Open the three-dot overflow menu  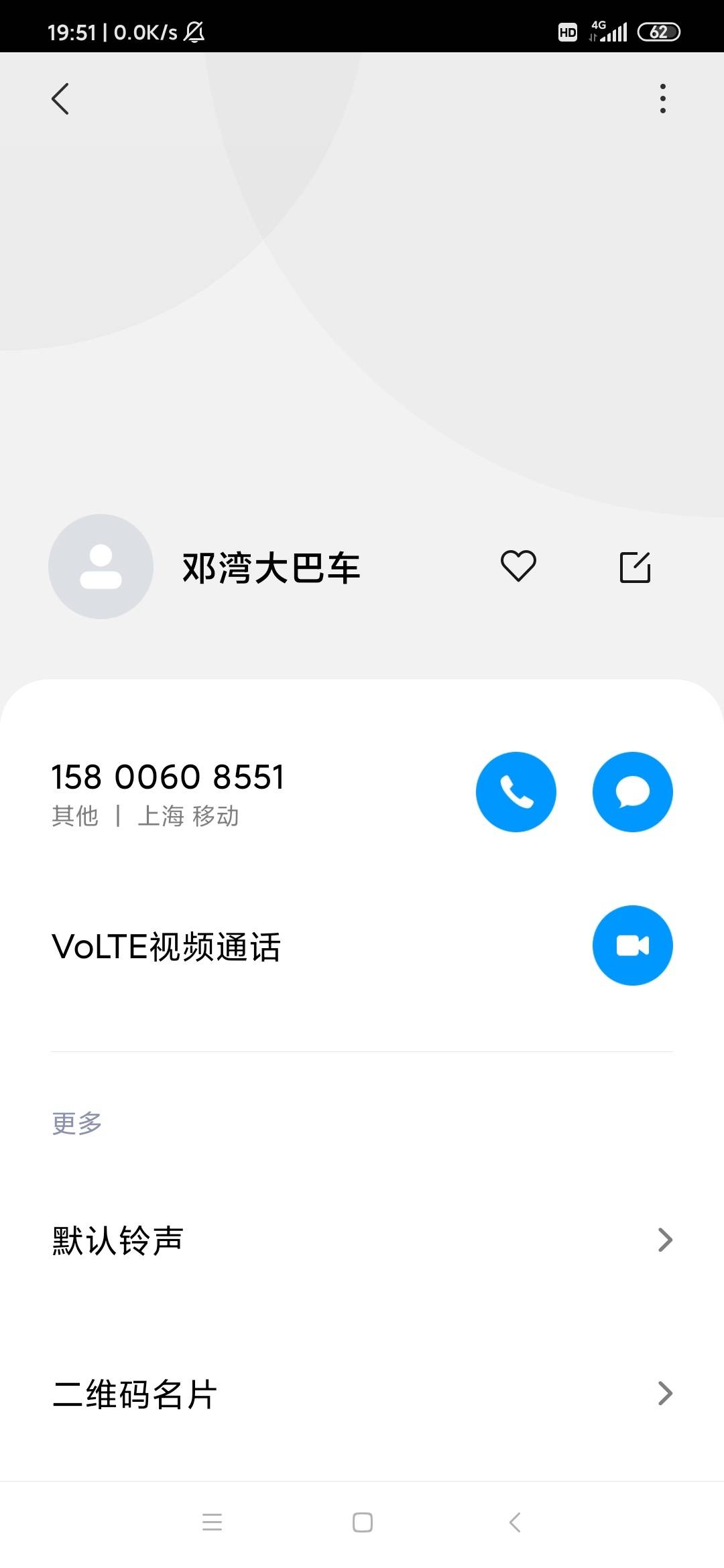[662, 99]
